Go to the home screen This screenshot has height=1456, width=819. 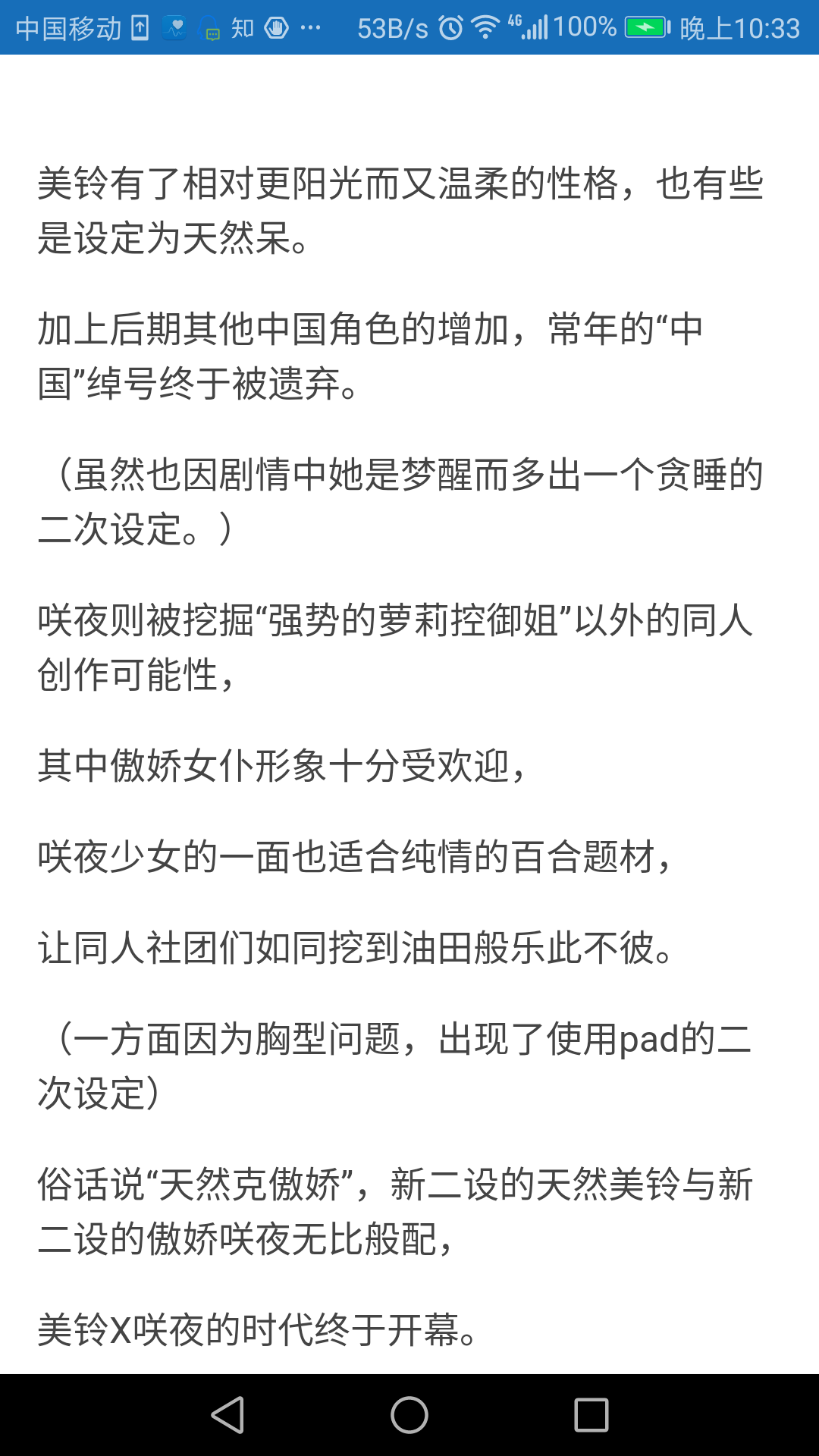(409, 1415)
